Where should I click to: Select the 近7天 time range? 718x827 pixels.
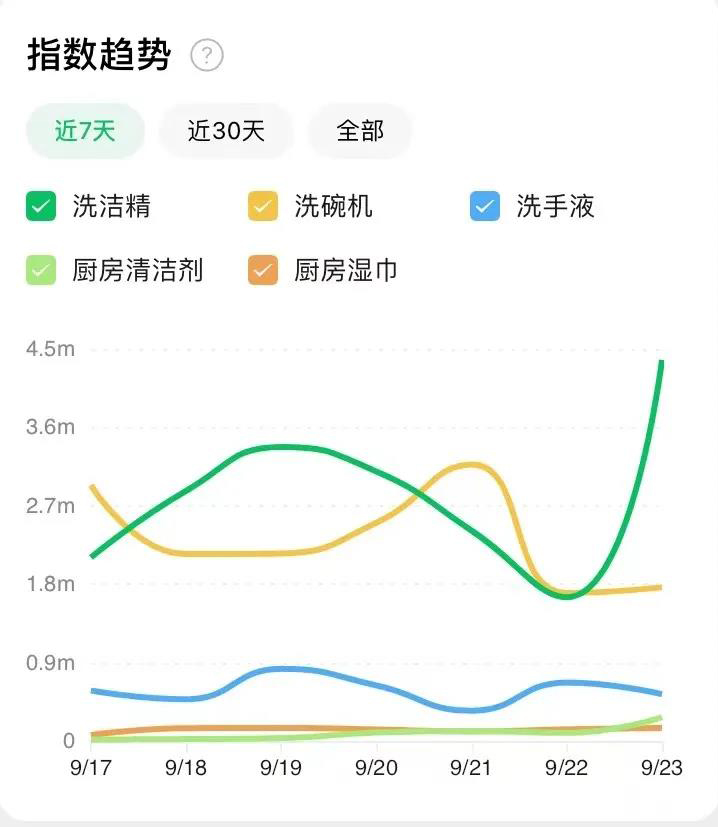(x=85, y=131)
